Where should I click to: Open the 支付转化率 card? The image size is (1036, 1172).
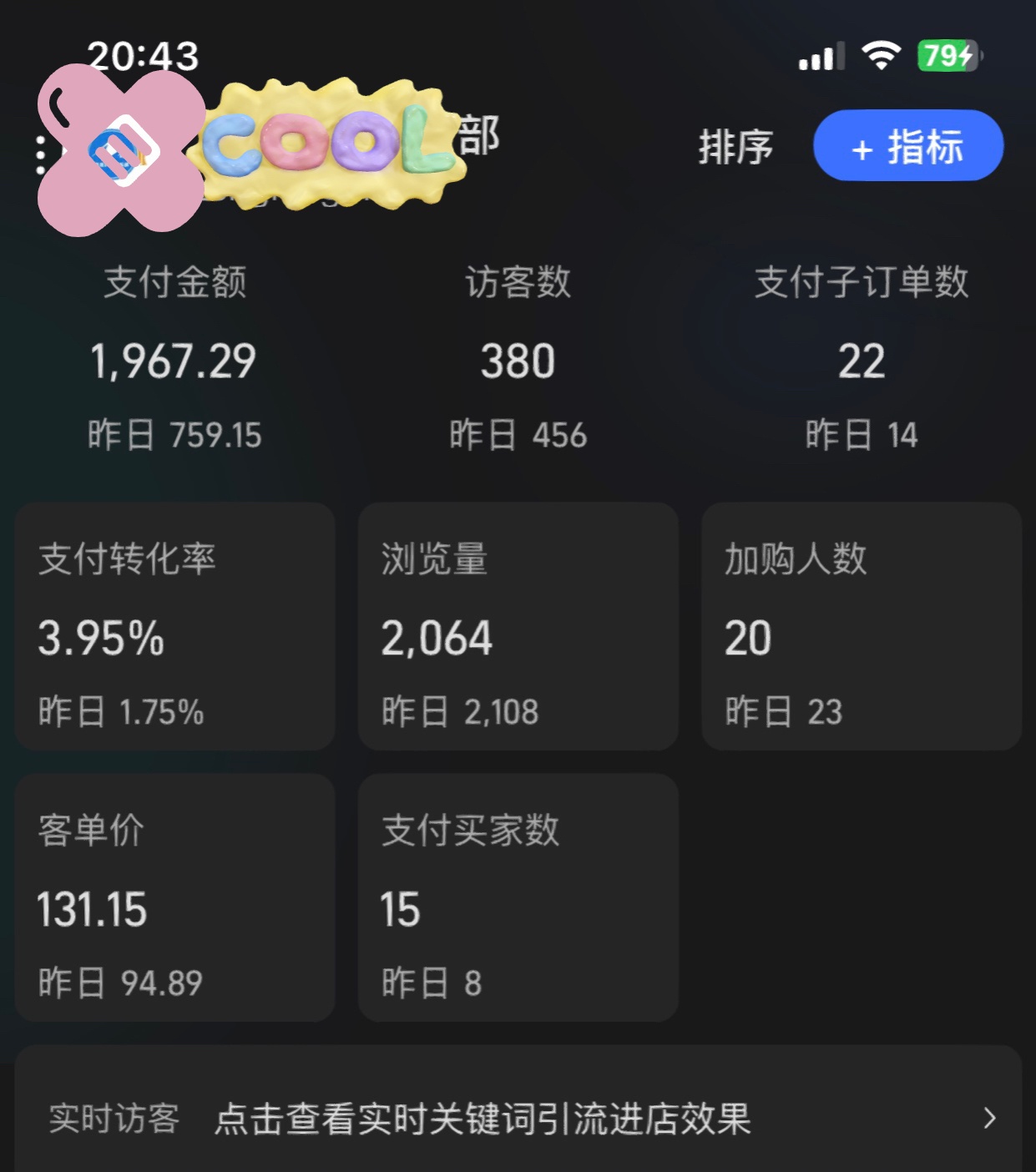coord(174,626)
